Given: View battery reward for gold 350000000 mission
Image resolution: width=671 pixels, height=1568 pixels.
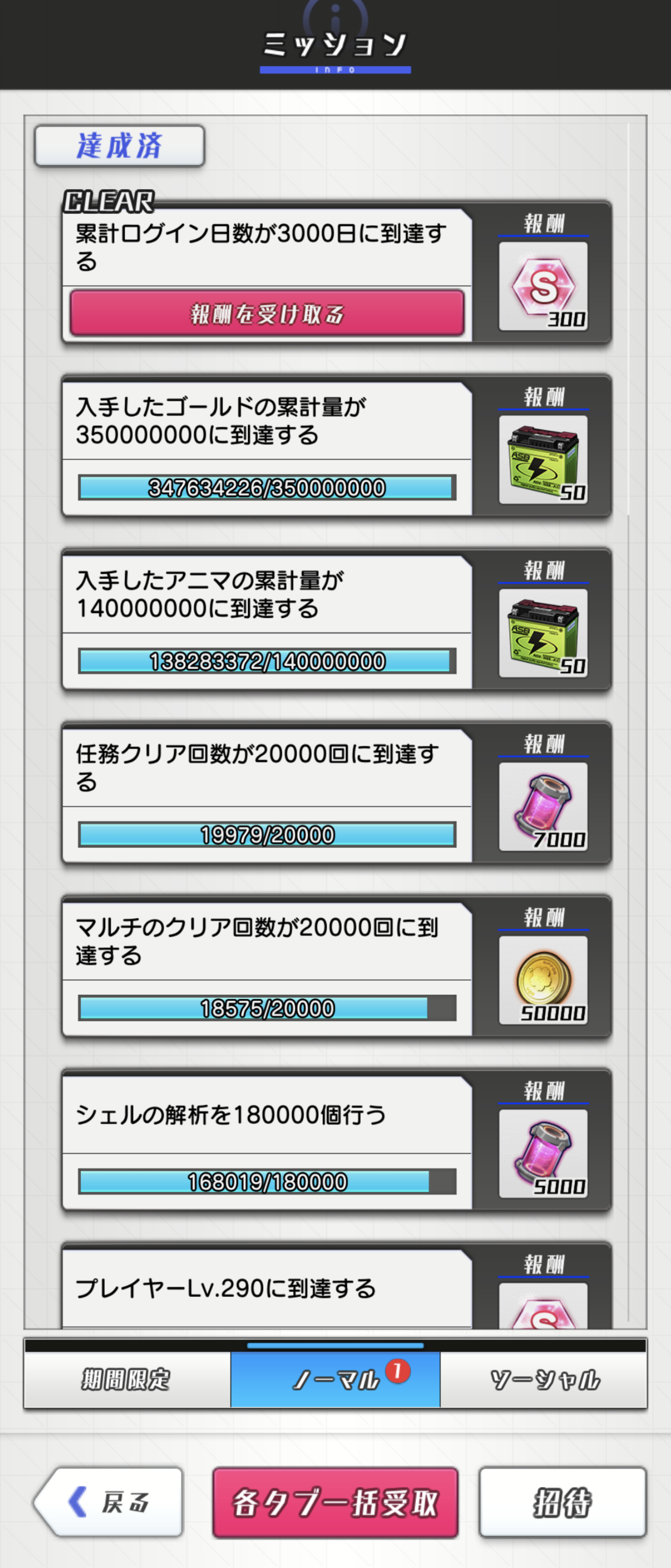Looking at the screenshot, I should (543, 460).
